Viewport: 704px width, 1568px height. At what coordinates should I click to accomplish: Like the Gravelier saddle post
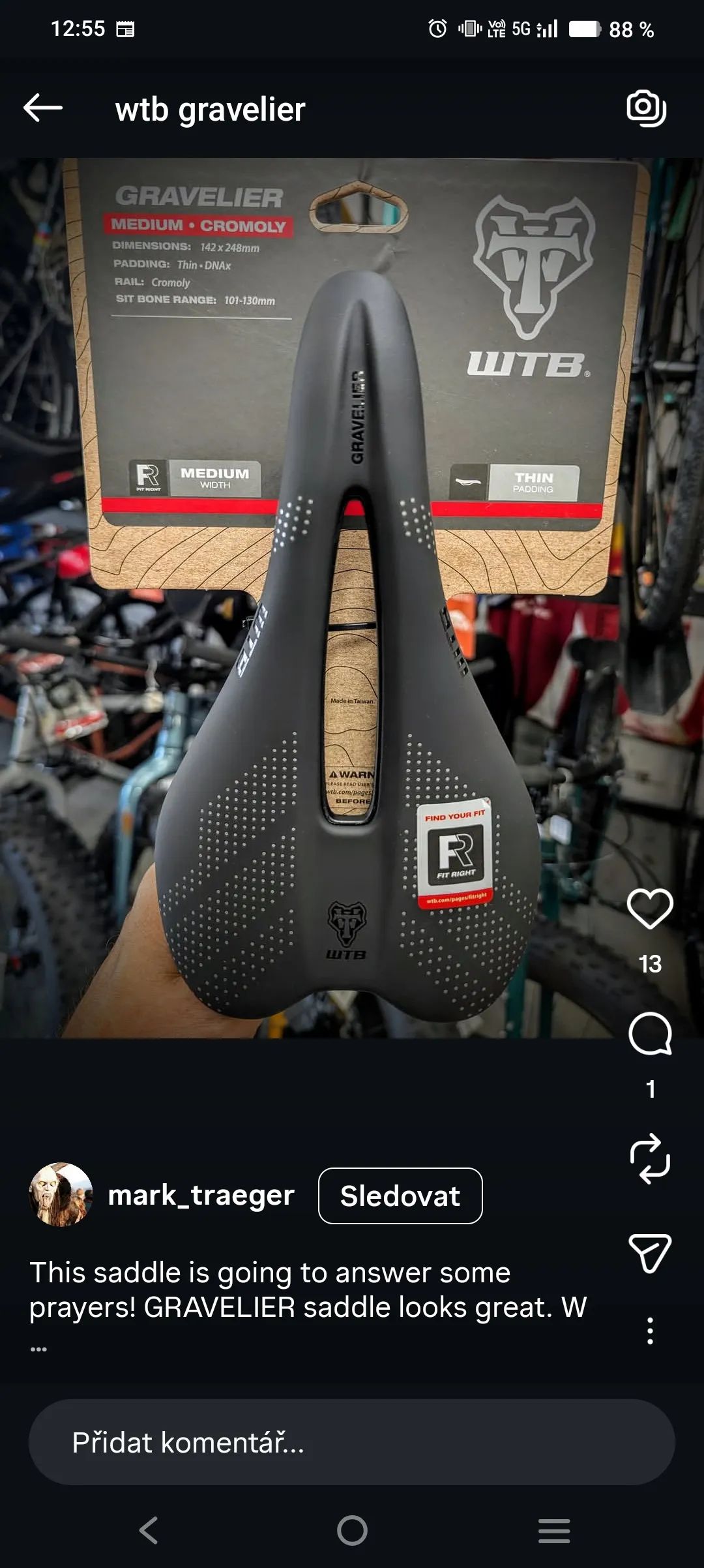point(650,909)
